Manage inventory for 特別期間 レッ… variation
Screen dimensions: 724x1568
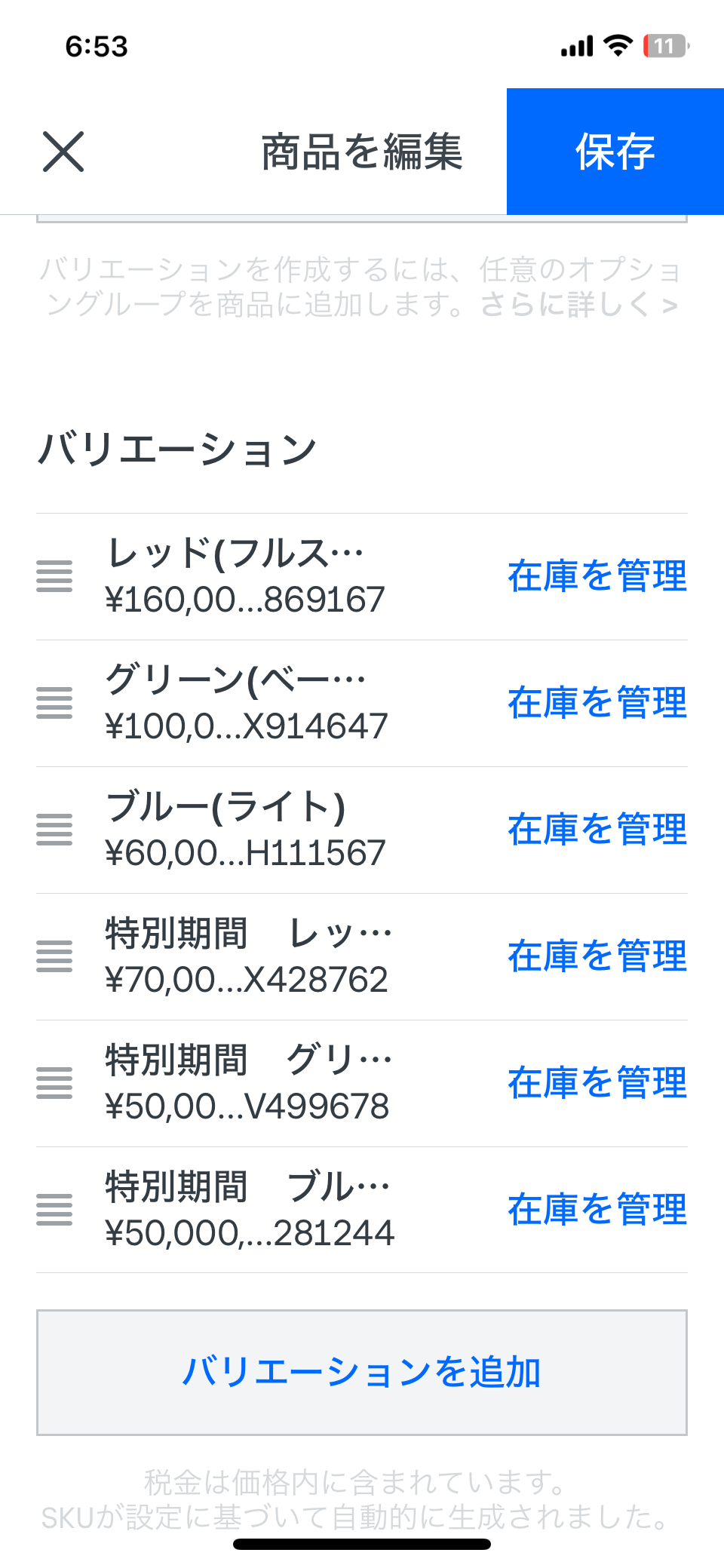pyautogui.click(x=597, y=956)
